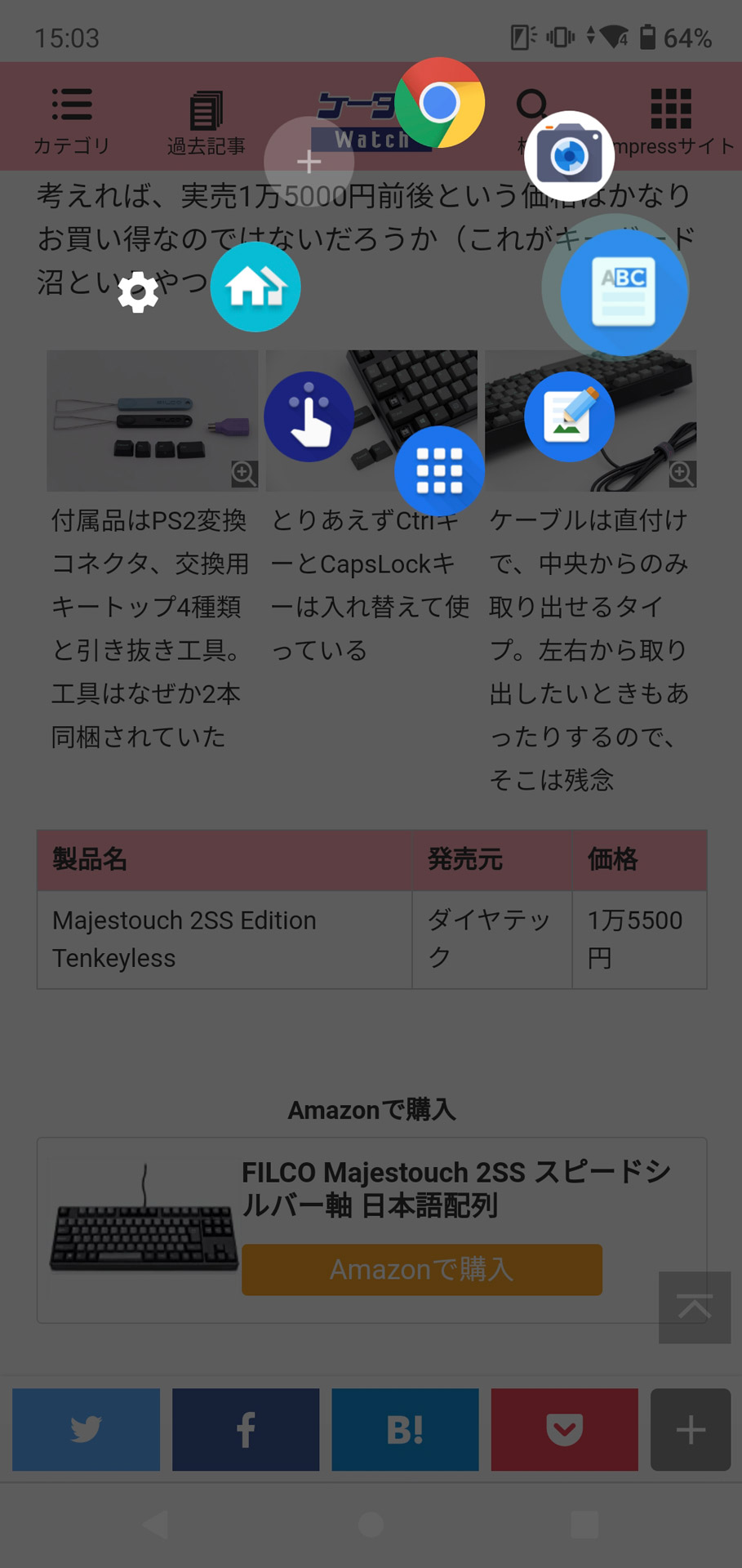Save the article to Pocket
This screenshot has width=742, height=1568.
pyautogui.click(x=564, y=1429)
